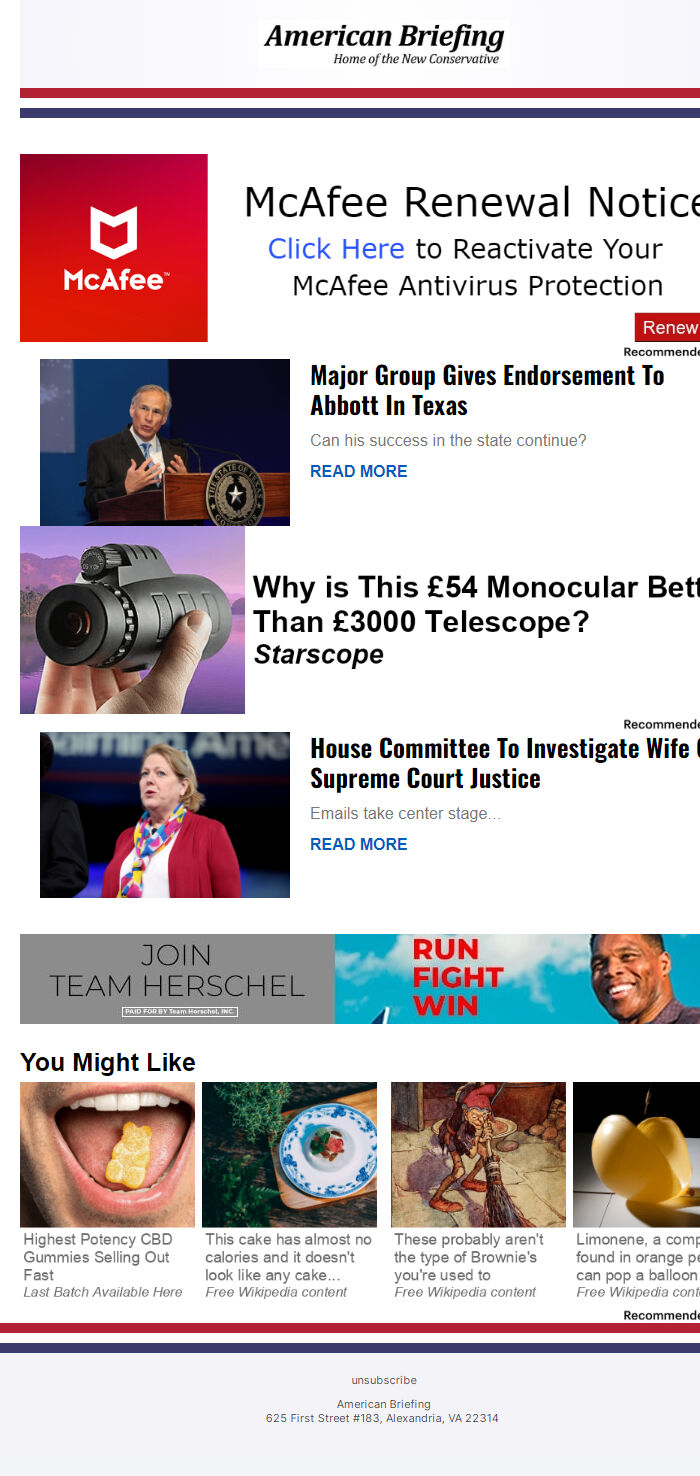Open the woman in red jacket photo
The height and width of the screenshot is (1476, 700).
(165, 815)
